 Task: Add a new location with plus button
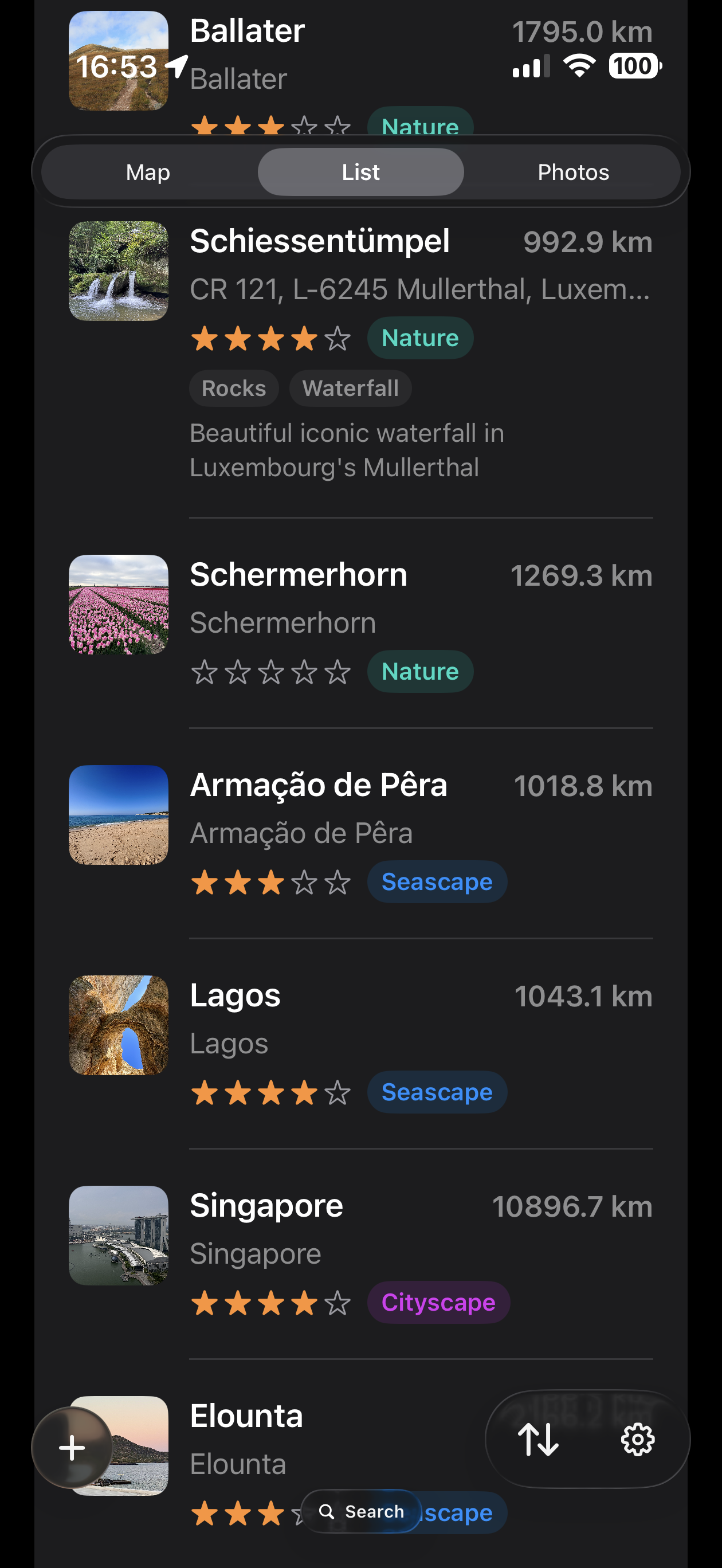pyautogui.click(x=72, y=1448)
